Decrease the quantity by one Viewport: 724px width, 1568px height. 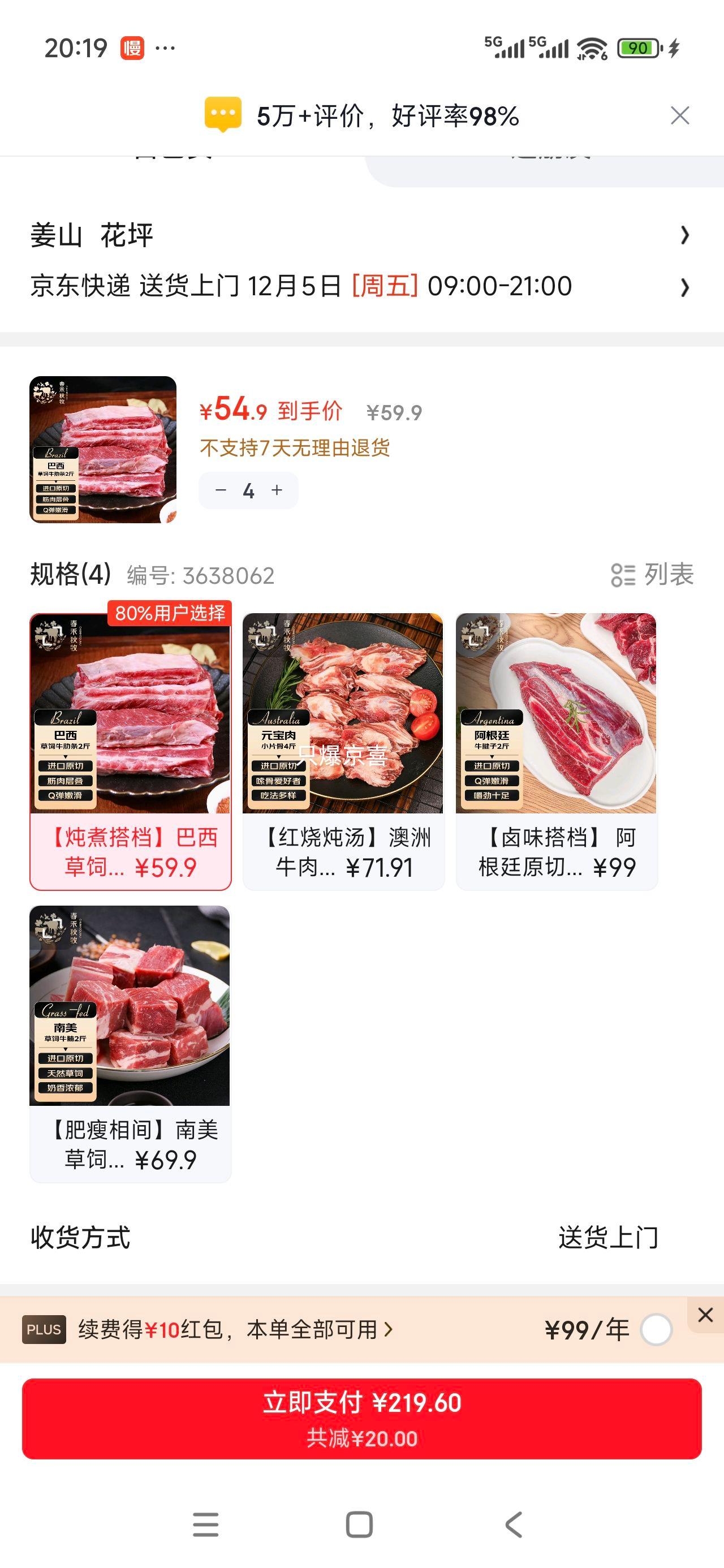click(x=221, y=490)
